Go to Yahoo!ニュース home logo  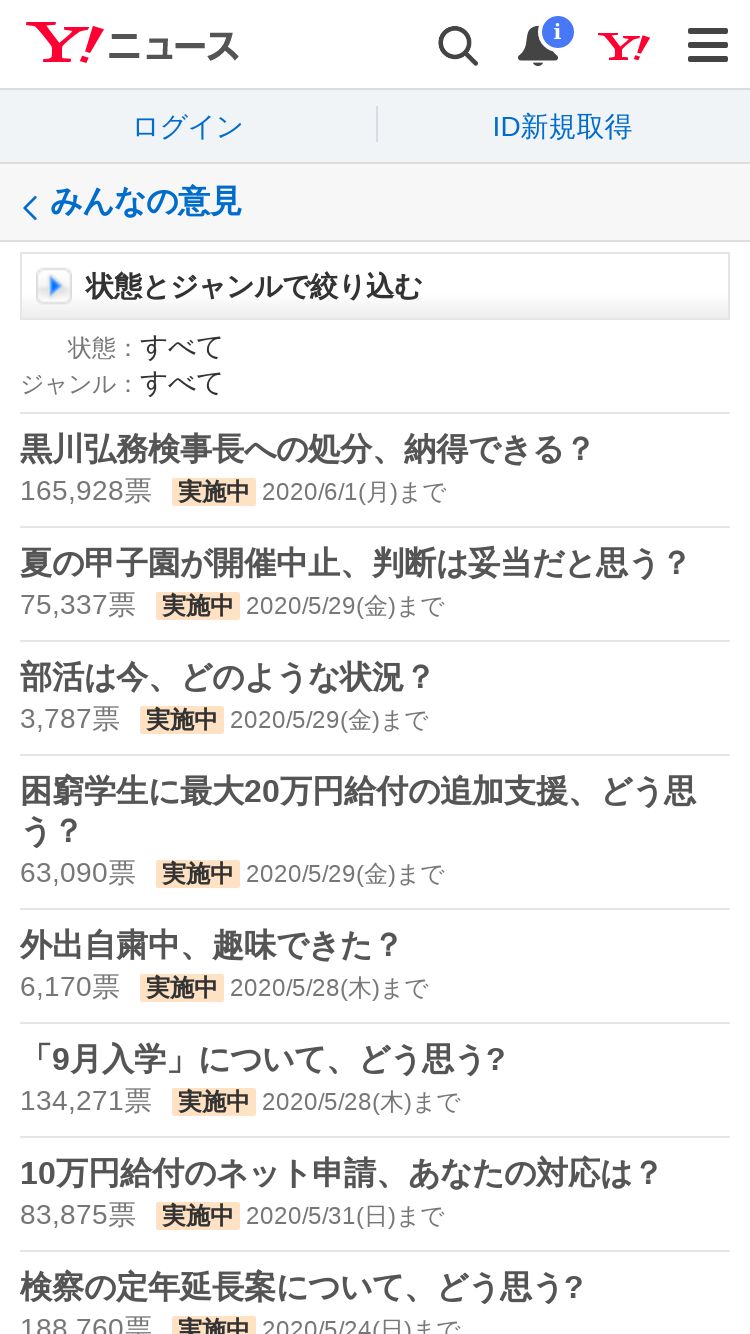[132, 44]
